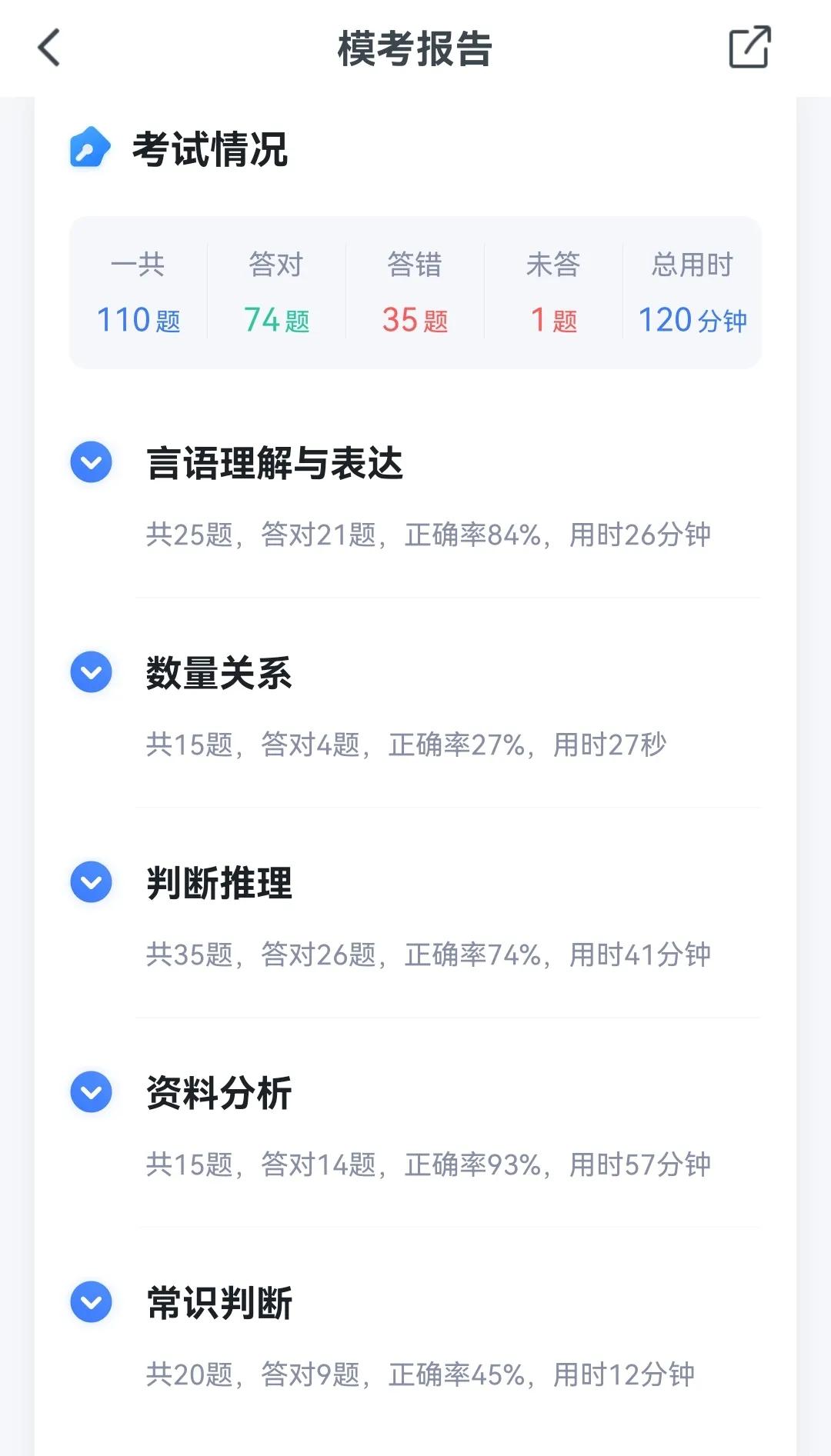Select the 模考报告 title bar
The height and width of the screenshot is (1456, 831).
tap(415, 49)
